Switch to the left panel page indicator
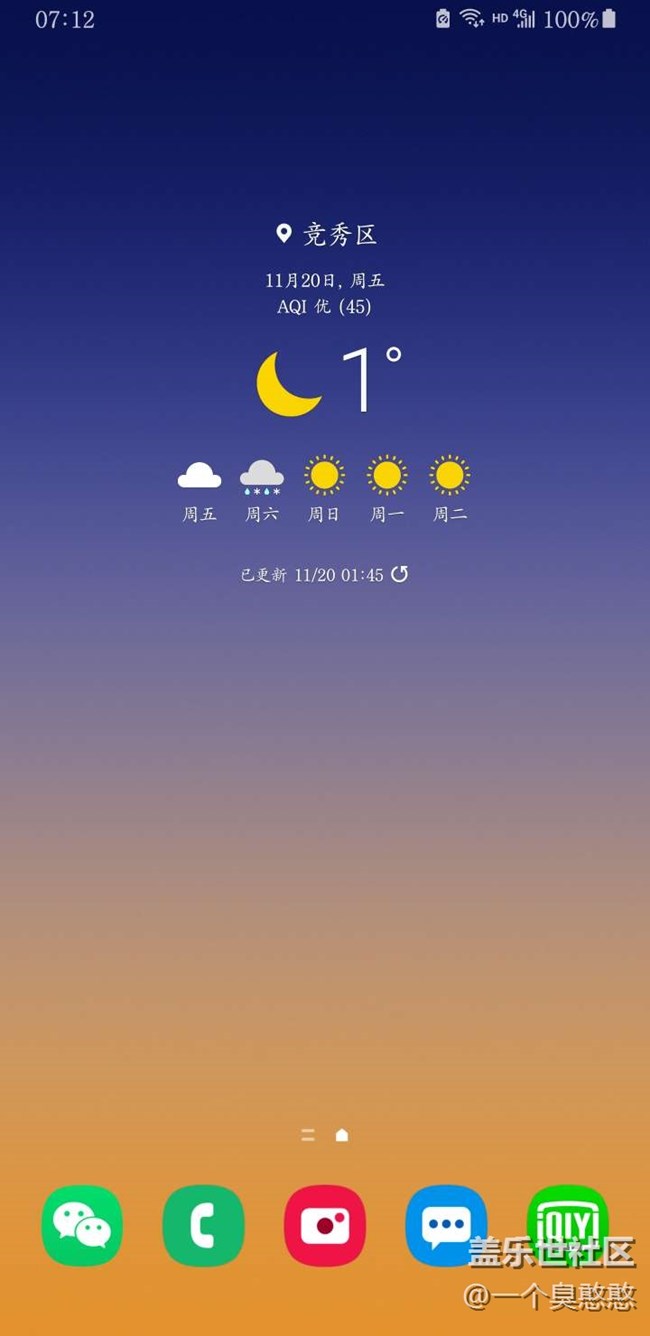650x1336 pixels. pyautogui.click(x=308, y=1135)
